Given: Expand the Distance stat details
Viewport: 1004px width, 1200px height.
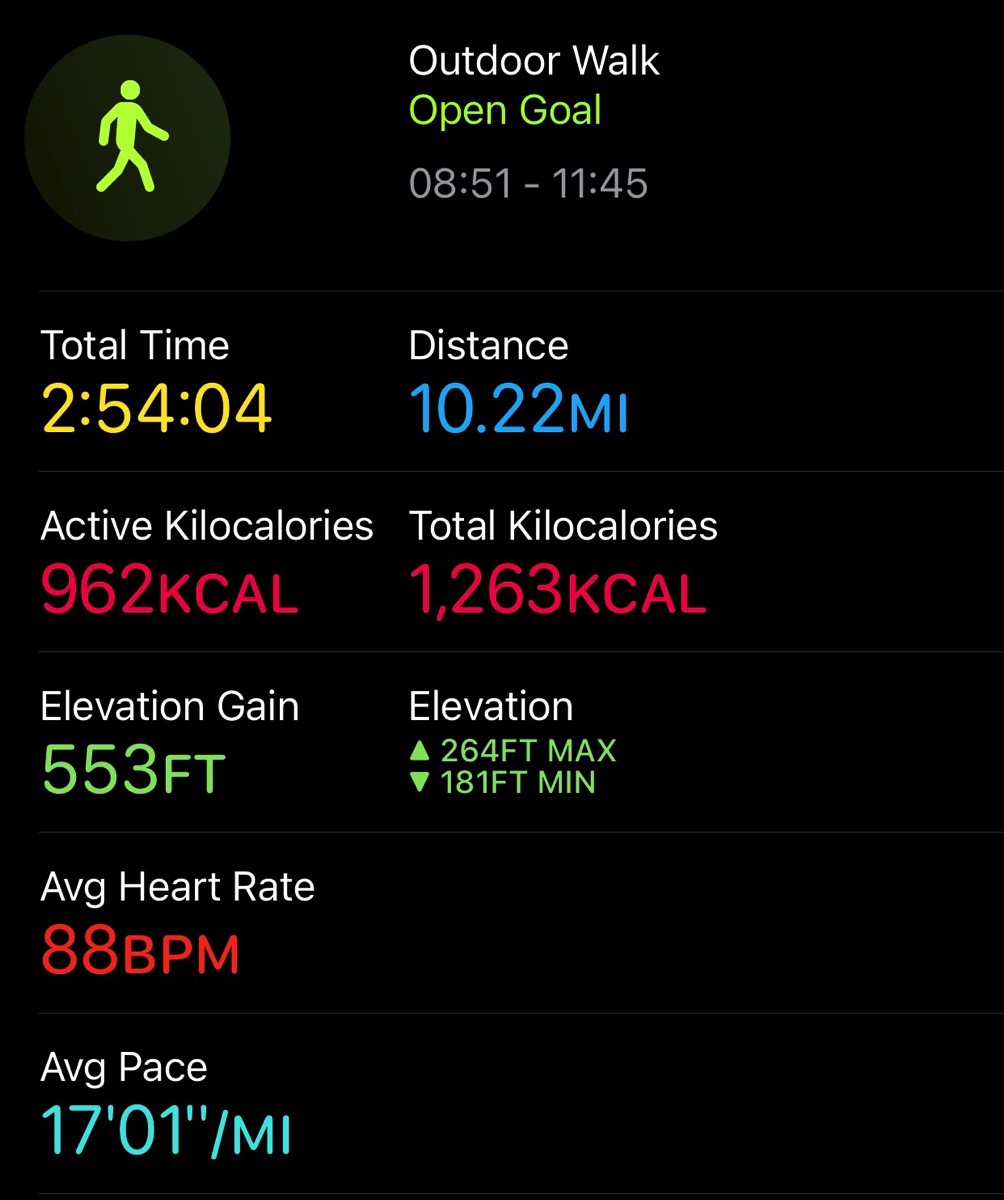Looking at the screenshot, I should click(488, 345).
